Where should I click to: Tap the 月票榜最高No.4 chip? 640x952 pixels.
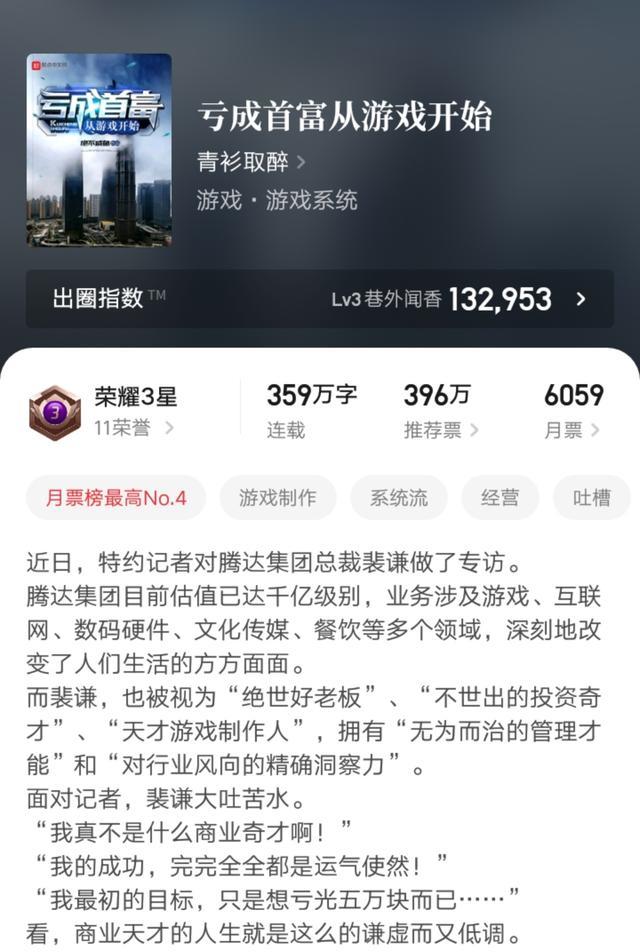(116, 498)
